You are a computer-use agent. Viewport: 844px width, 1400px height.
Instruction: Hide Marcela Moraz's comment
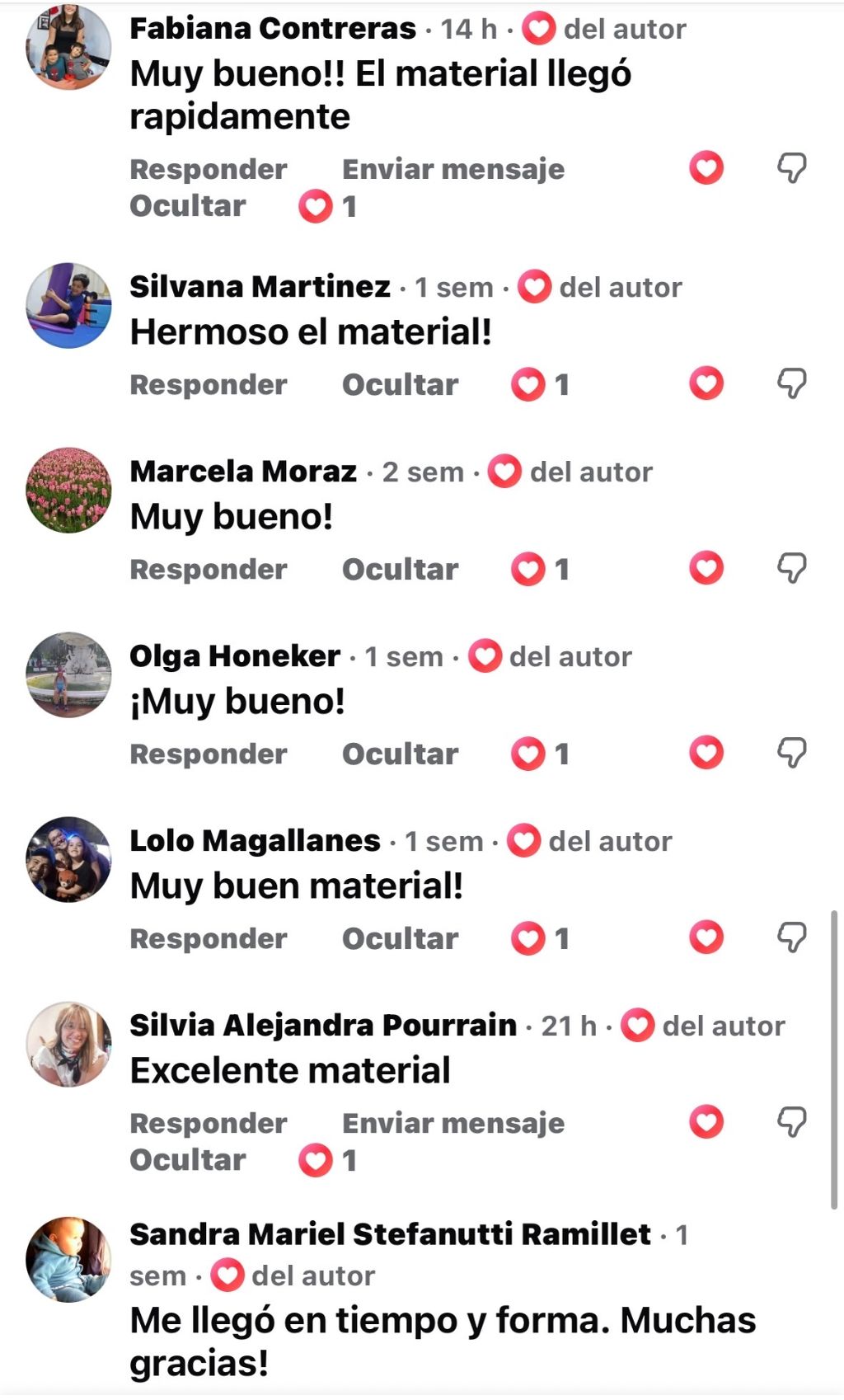pyautogui.click(x=400, y=569)
